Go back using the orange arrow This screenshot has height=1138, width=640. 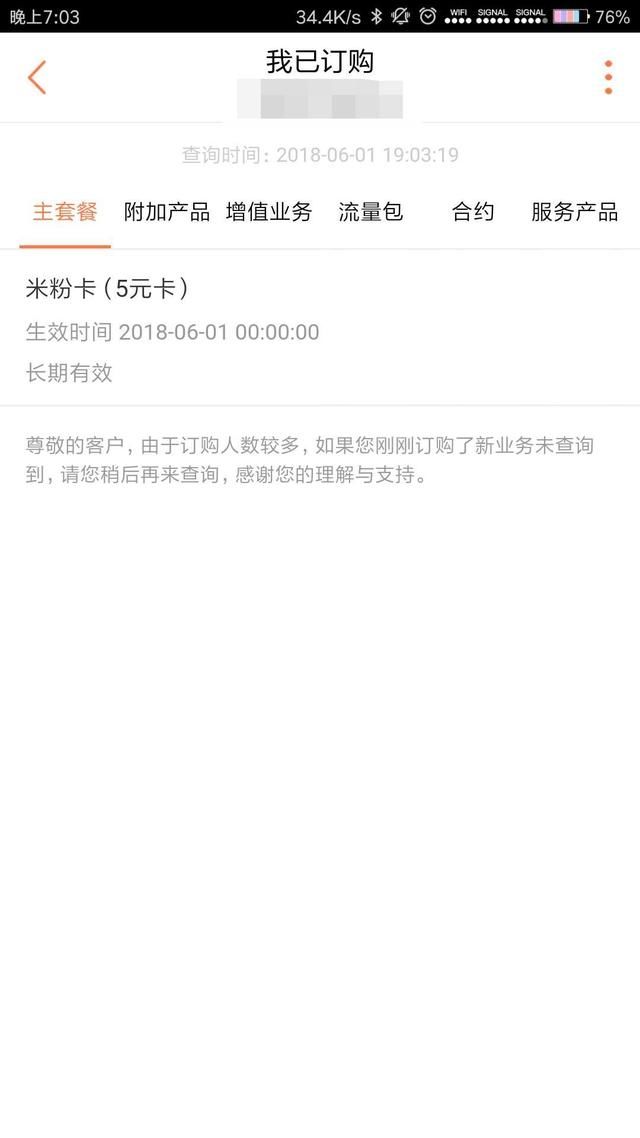click(x=37, y=77)
